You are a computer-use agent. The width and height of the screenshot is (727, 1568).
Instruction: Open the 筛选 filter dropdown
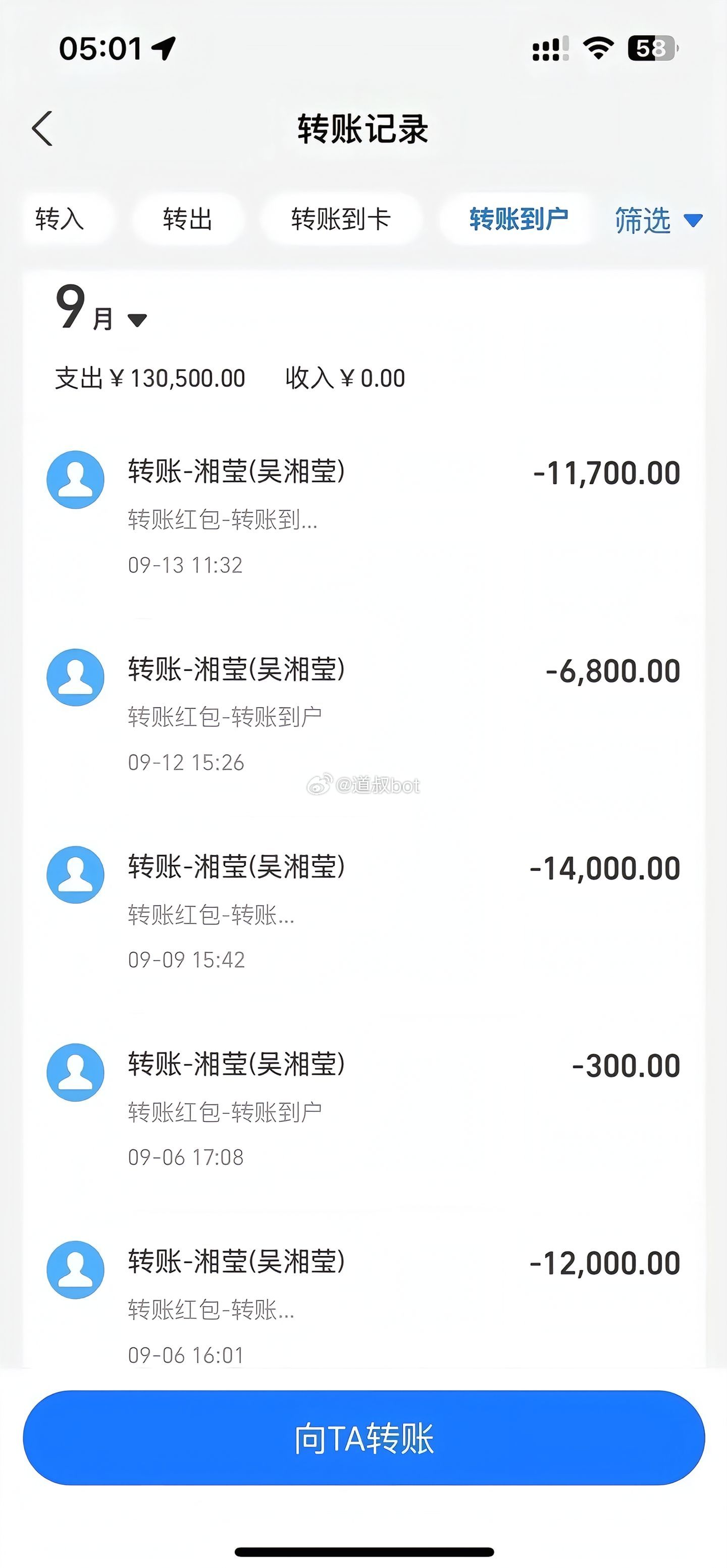659,220
